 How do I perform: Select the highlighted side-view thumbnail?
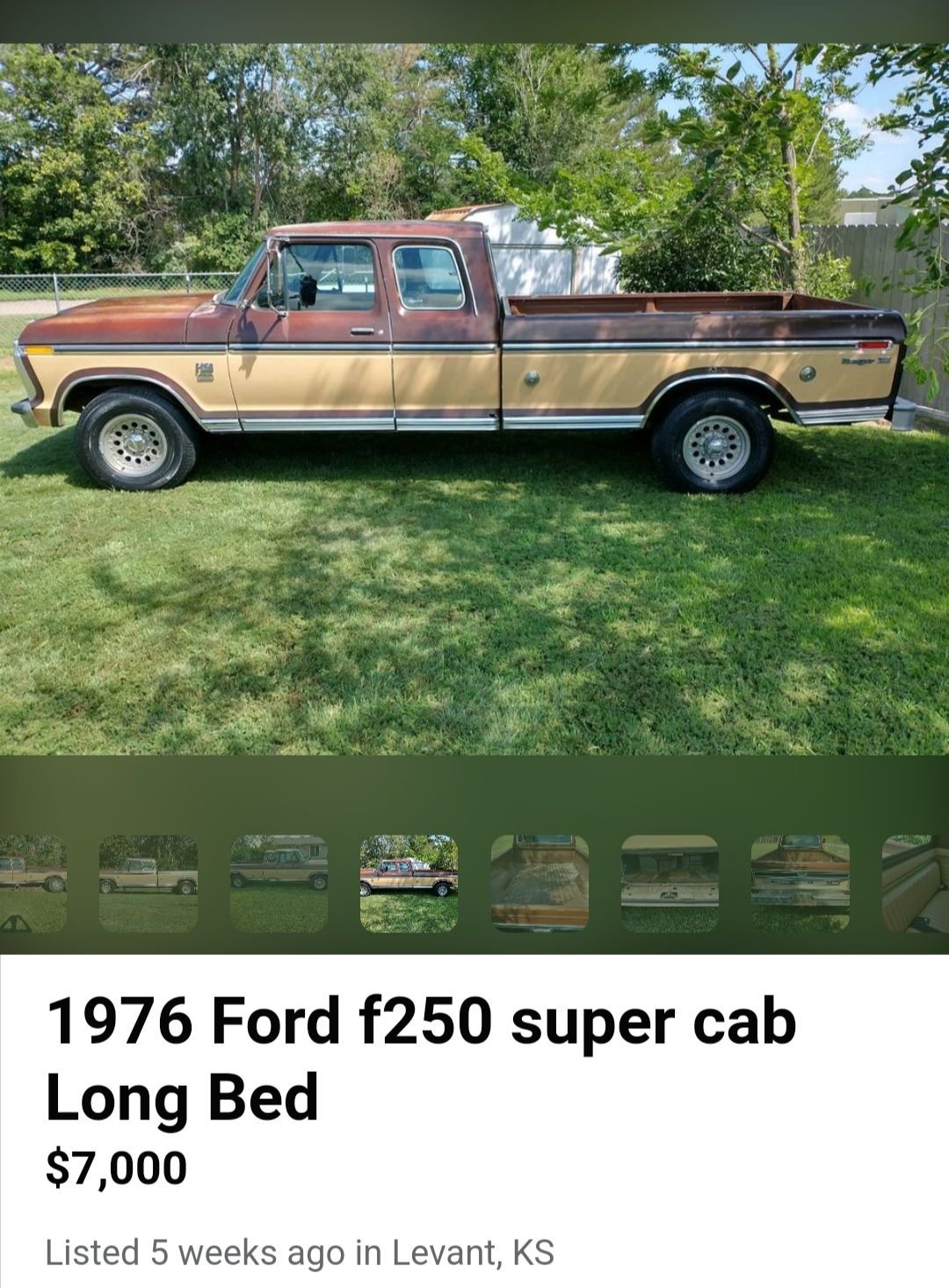click(409, 883)
